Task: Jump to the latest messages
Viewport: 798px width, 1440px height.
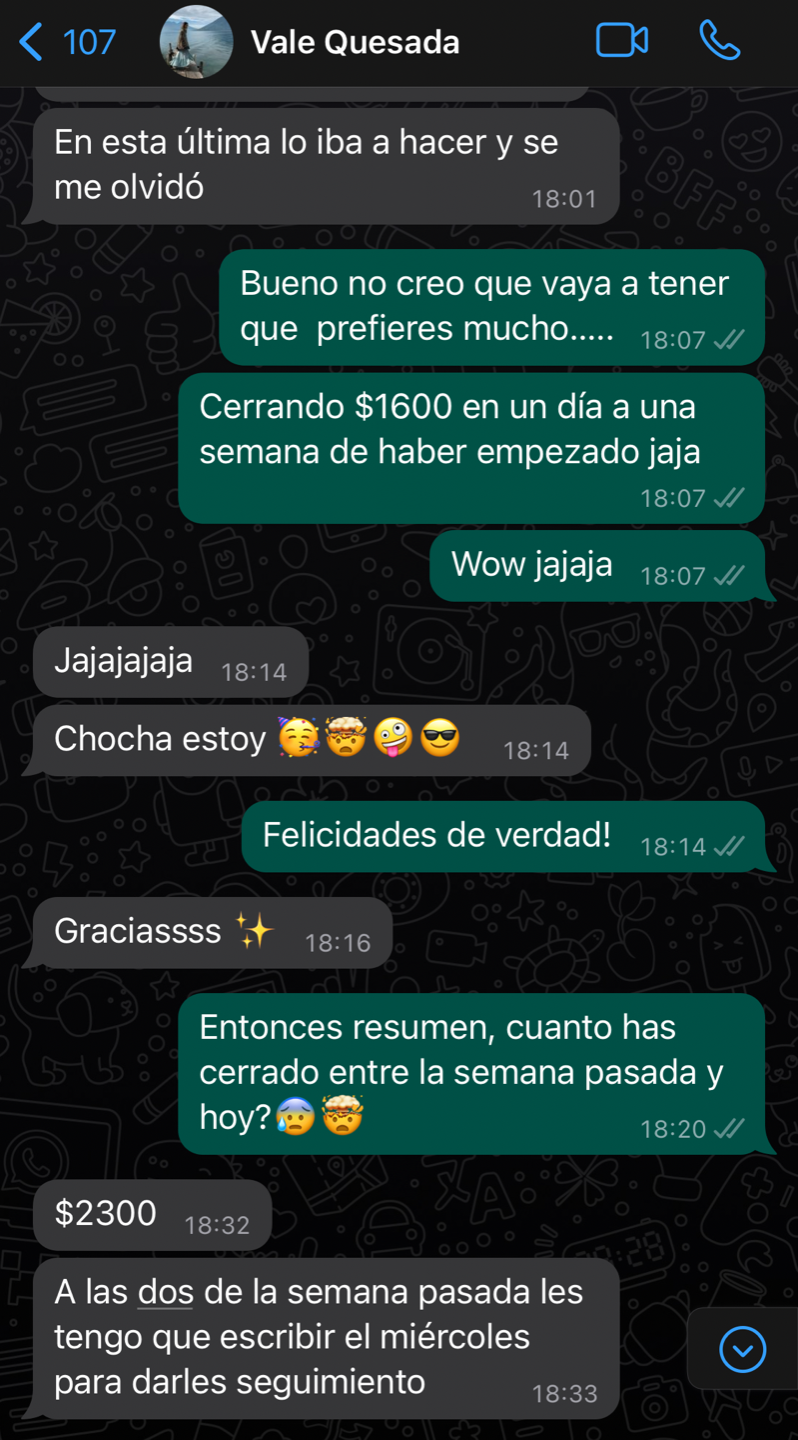Action: (x=742, y=1350)
